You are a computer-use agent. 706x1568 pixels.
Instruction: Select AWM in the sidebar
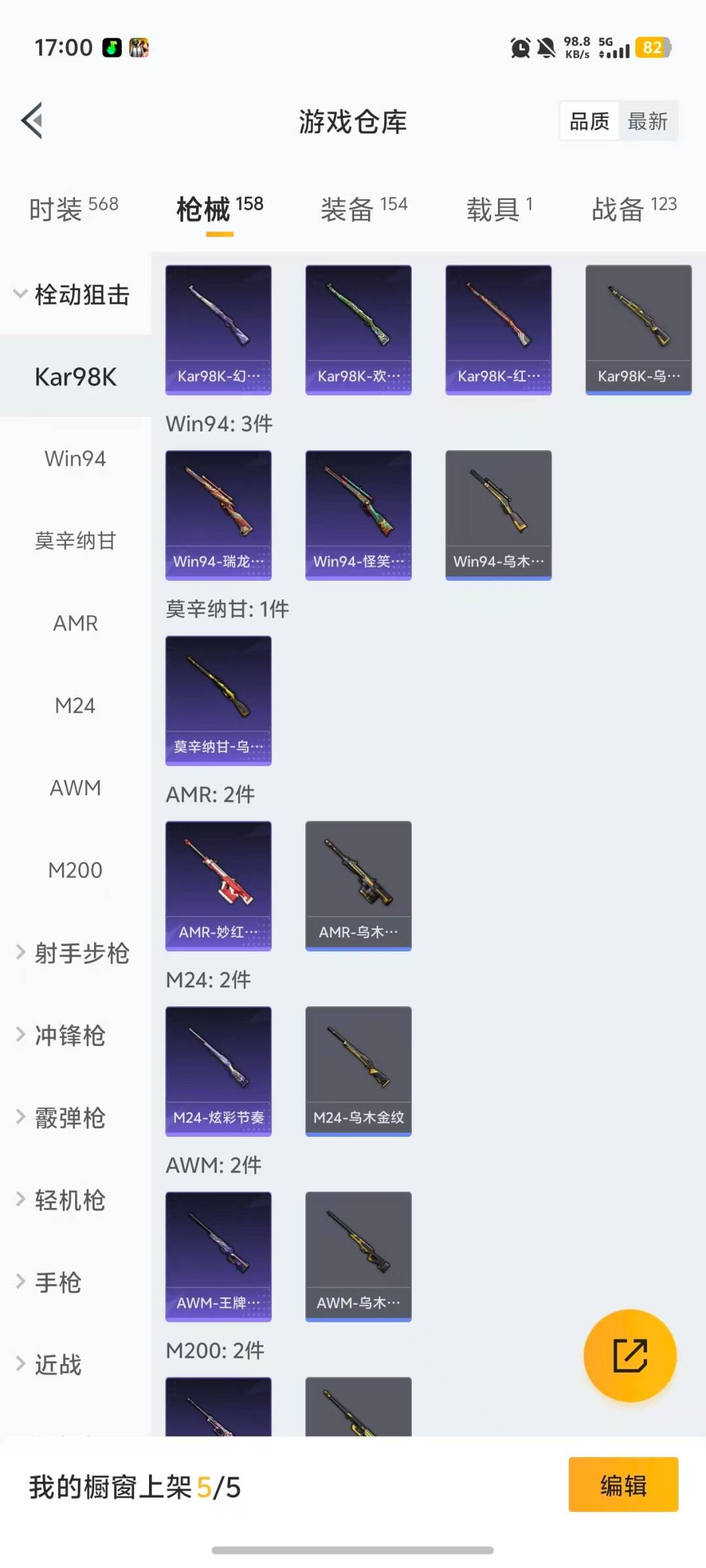pos(75,787)
